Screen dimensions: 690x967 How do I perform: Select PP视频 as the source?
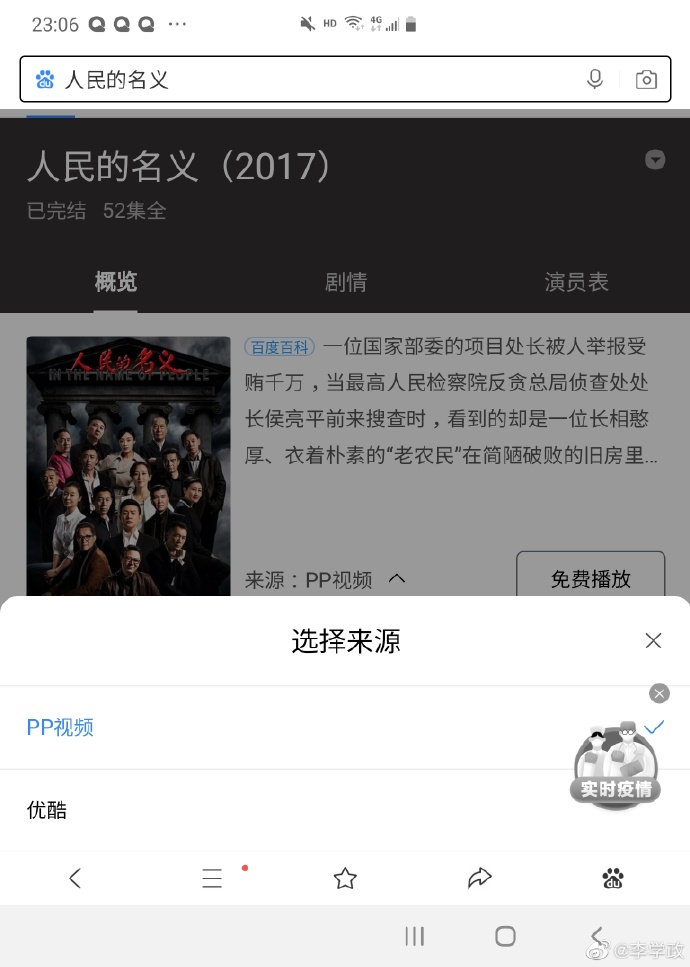[60, 728]
